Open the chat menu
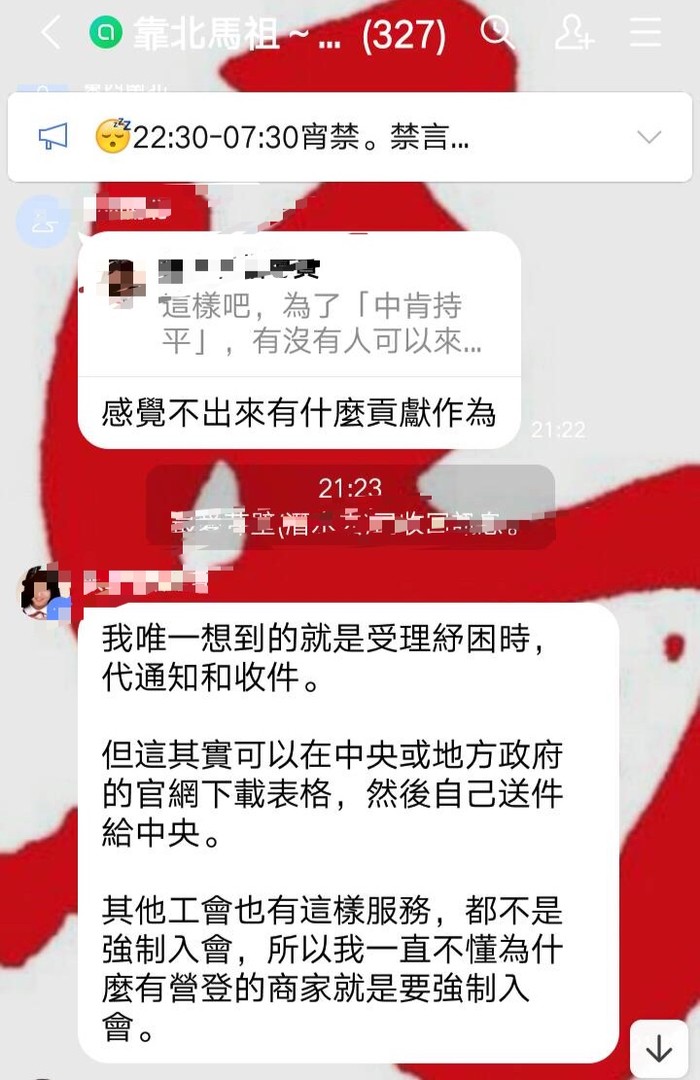Viewport: 700px width, 1080px height. click(x=646, y=34)
